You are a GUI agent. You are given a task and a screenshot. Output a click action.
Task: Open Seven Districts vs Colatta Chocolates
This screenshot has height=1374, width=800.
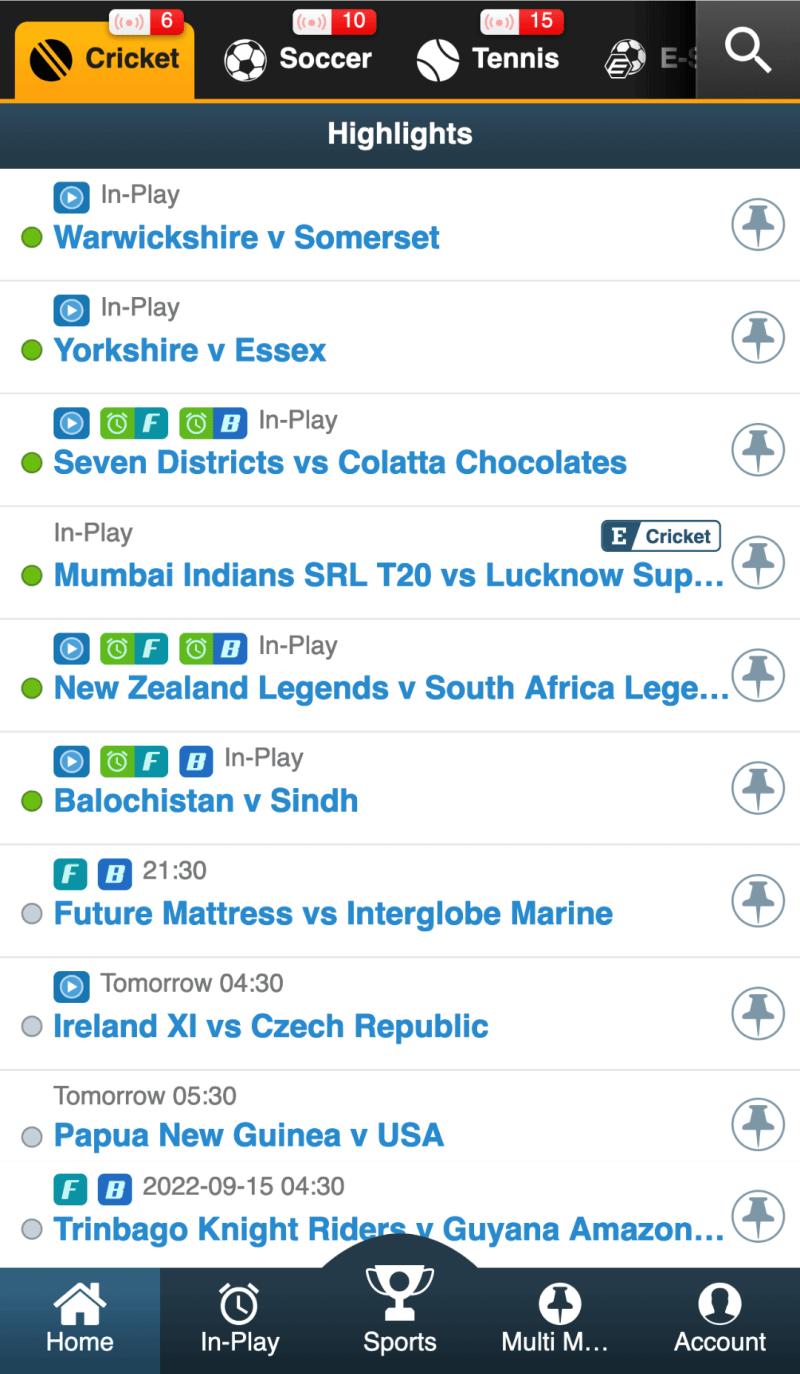(340, 463)
